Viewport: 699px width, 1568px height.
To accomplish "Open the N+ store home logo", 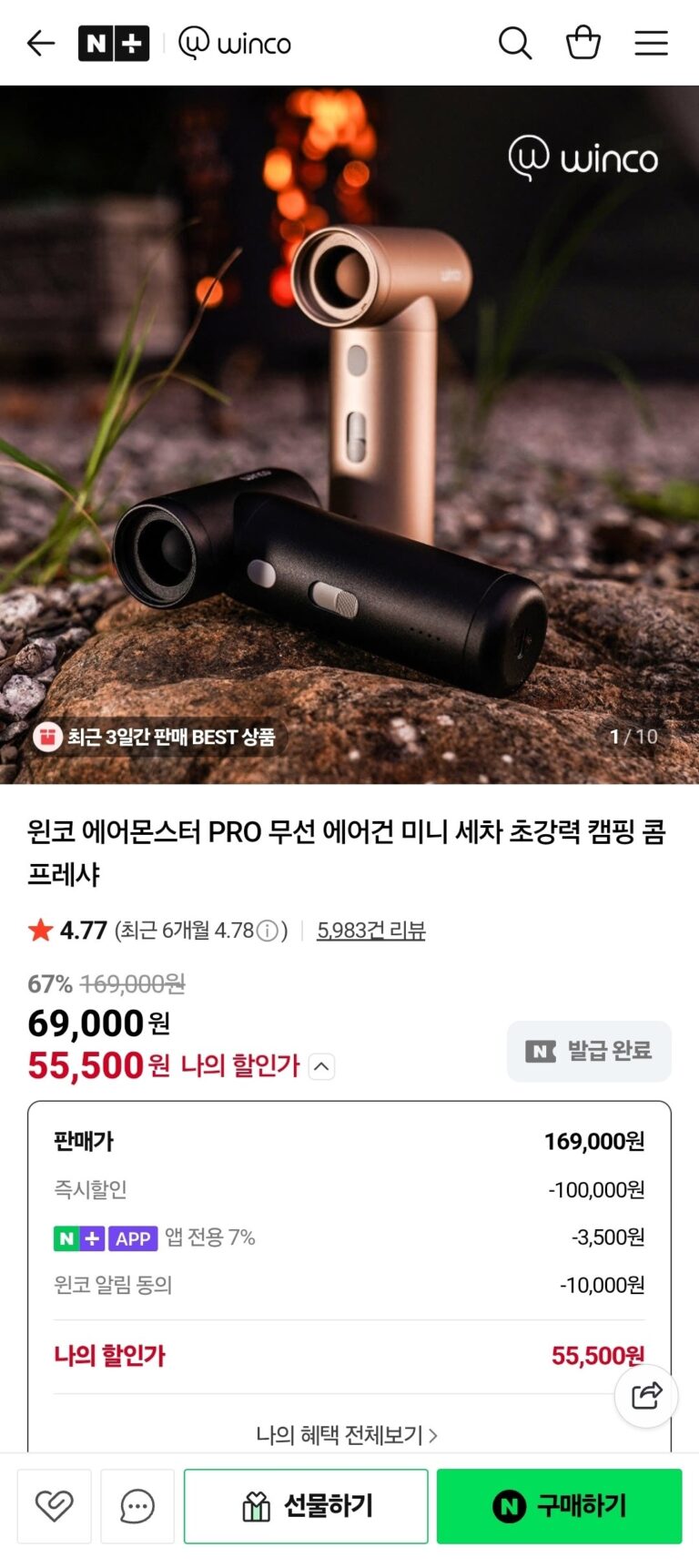I will pos(114,43).
